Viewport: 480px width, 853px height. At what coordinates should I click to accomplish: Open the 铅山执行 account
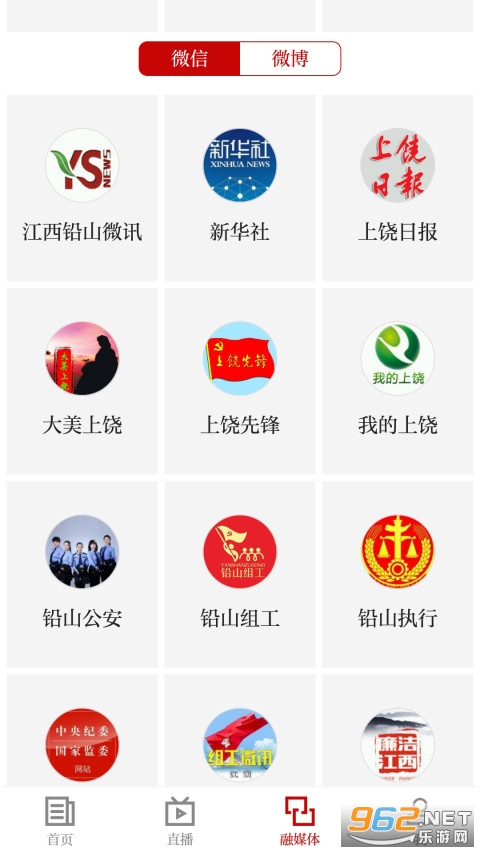click(398, 574)
